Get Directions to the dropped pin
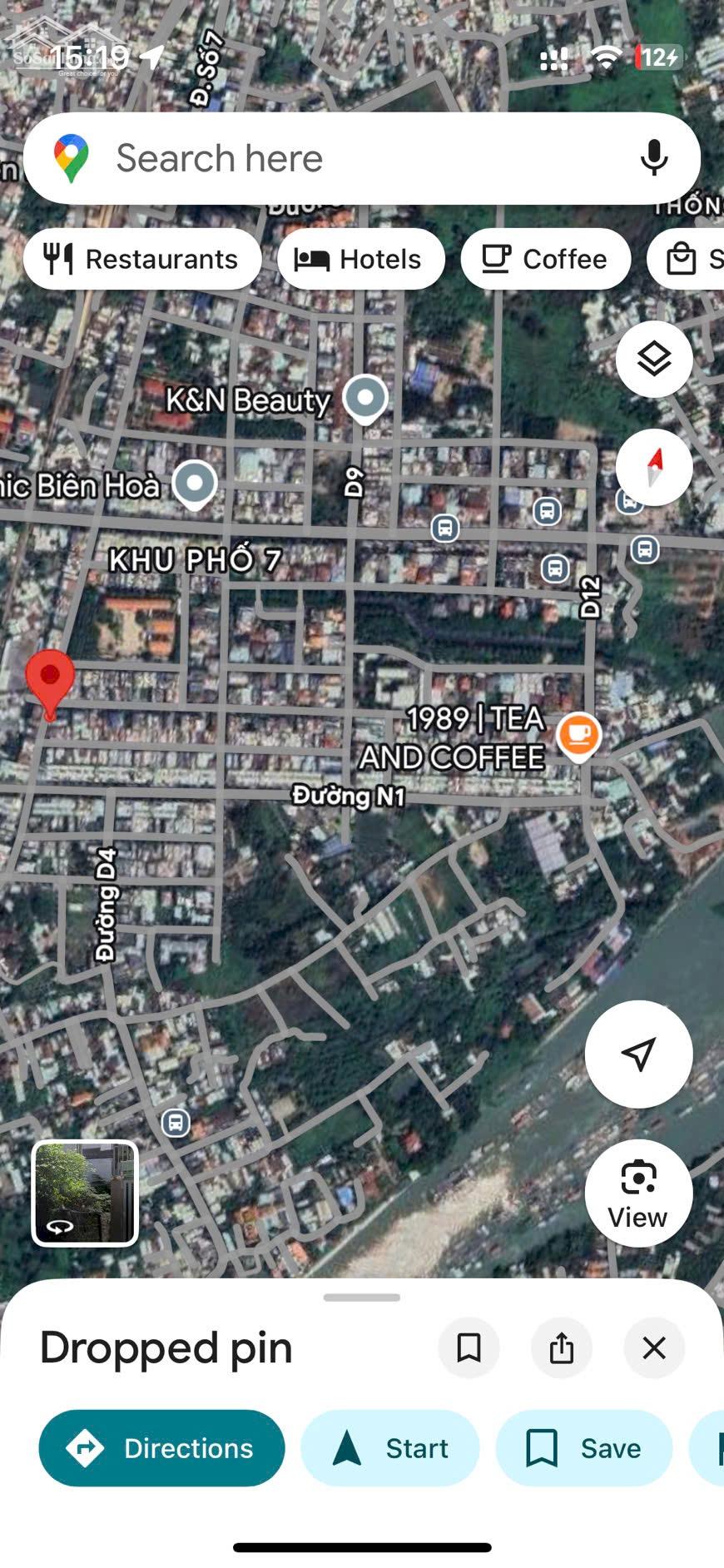This screenshot has height=1568, width=724. coord(161,1448)
